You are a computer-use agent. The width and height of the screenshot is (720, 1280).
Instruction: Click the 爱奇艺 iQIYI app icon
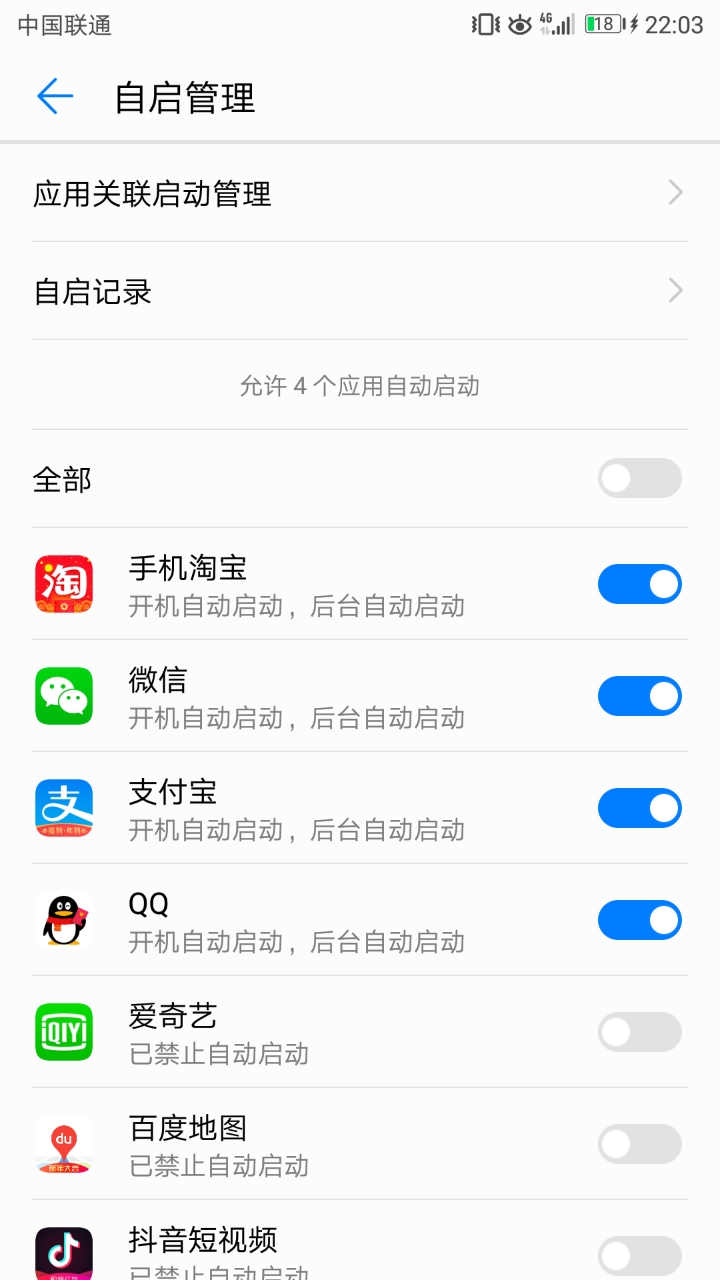[64, 1032]
